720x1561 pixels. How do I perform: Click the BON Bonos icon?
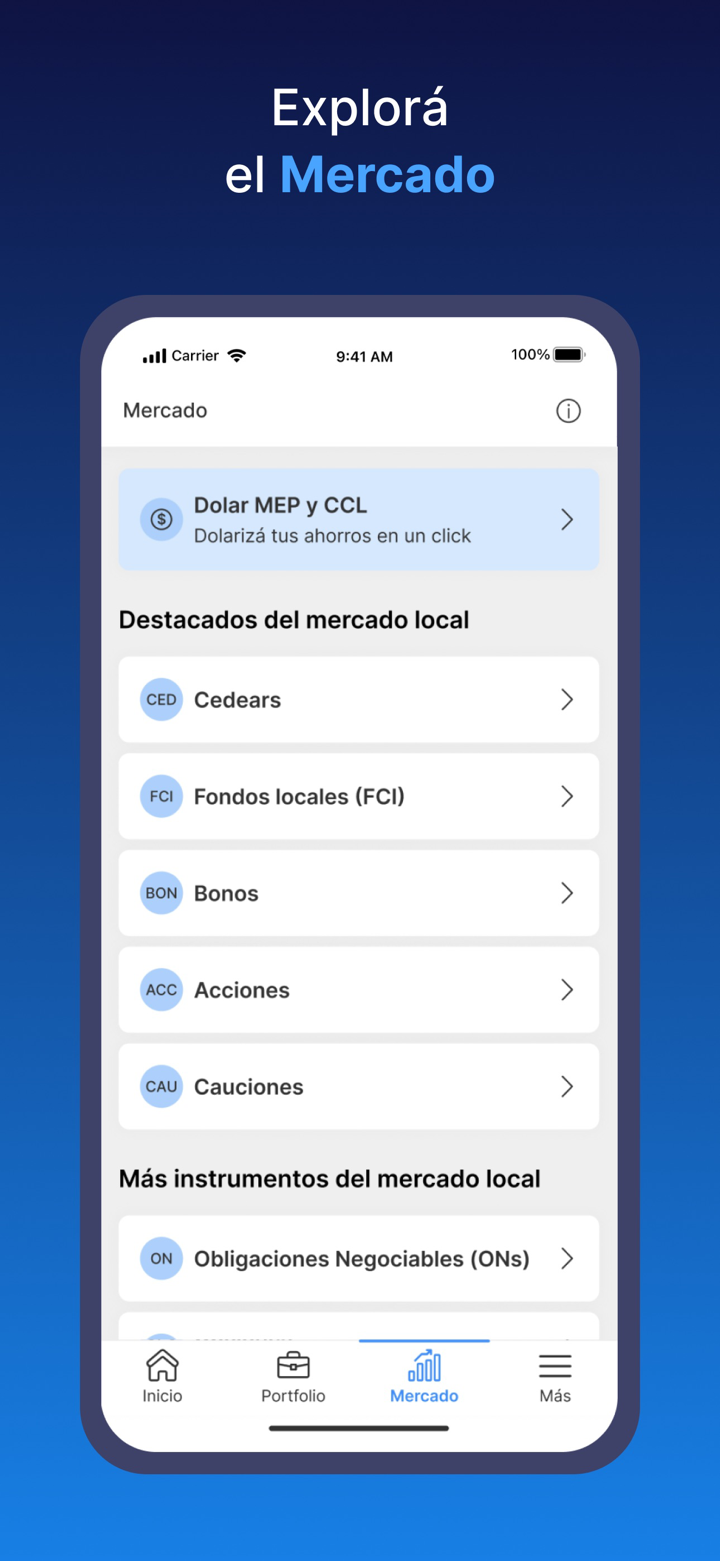pos(161,893)
